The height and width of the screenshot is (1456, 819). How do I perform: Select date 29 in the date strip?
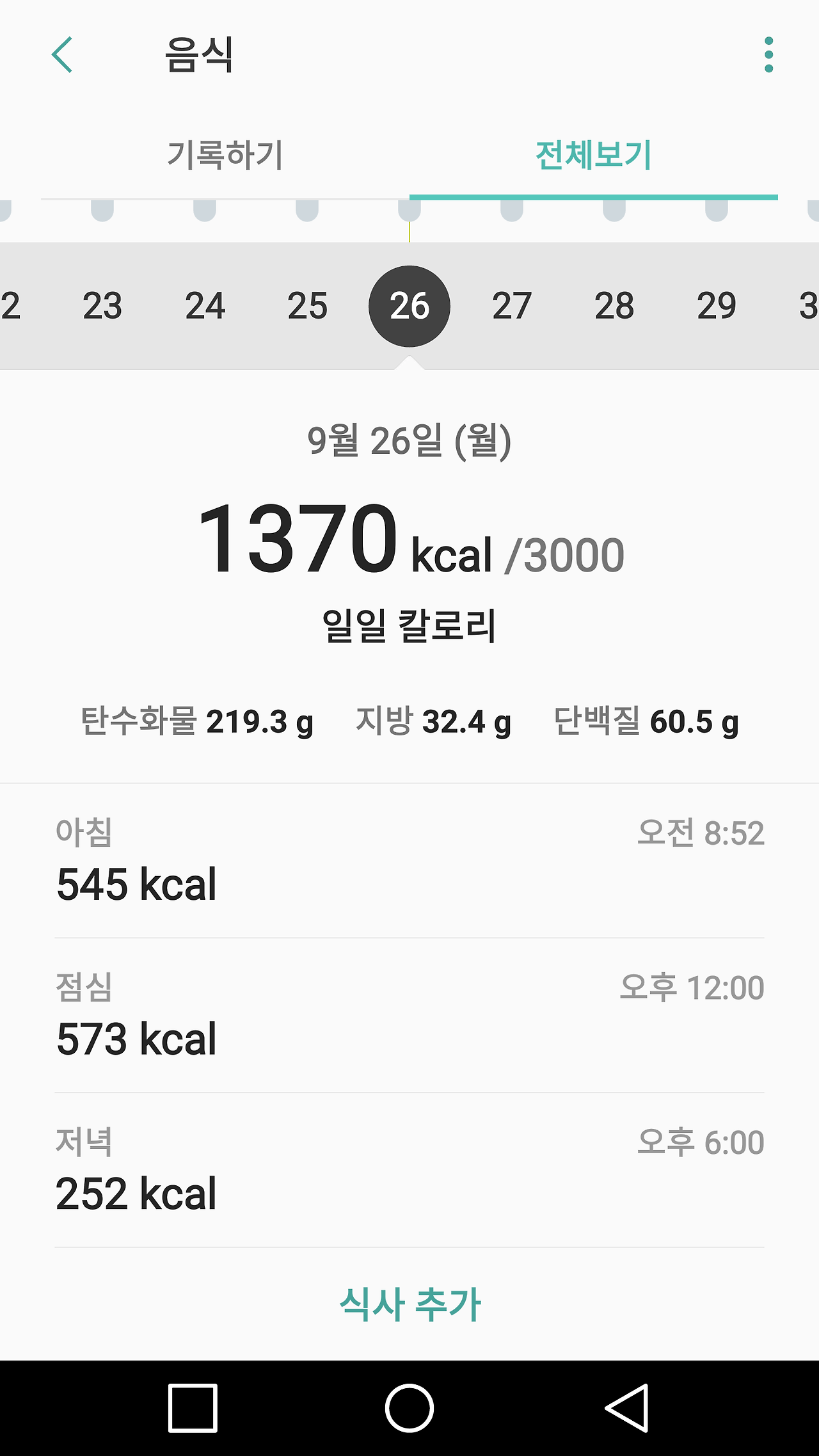(x=717, y=306)
